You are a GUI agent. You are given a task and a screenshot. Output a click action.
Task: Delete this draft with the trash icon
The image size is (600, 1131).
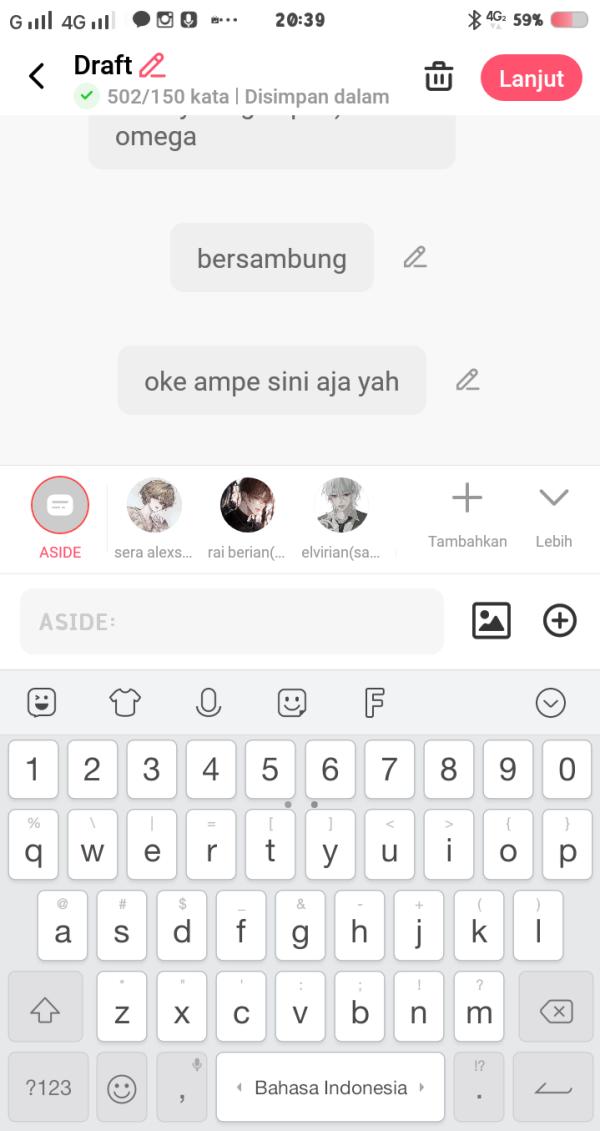439,77
